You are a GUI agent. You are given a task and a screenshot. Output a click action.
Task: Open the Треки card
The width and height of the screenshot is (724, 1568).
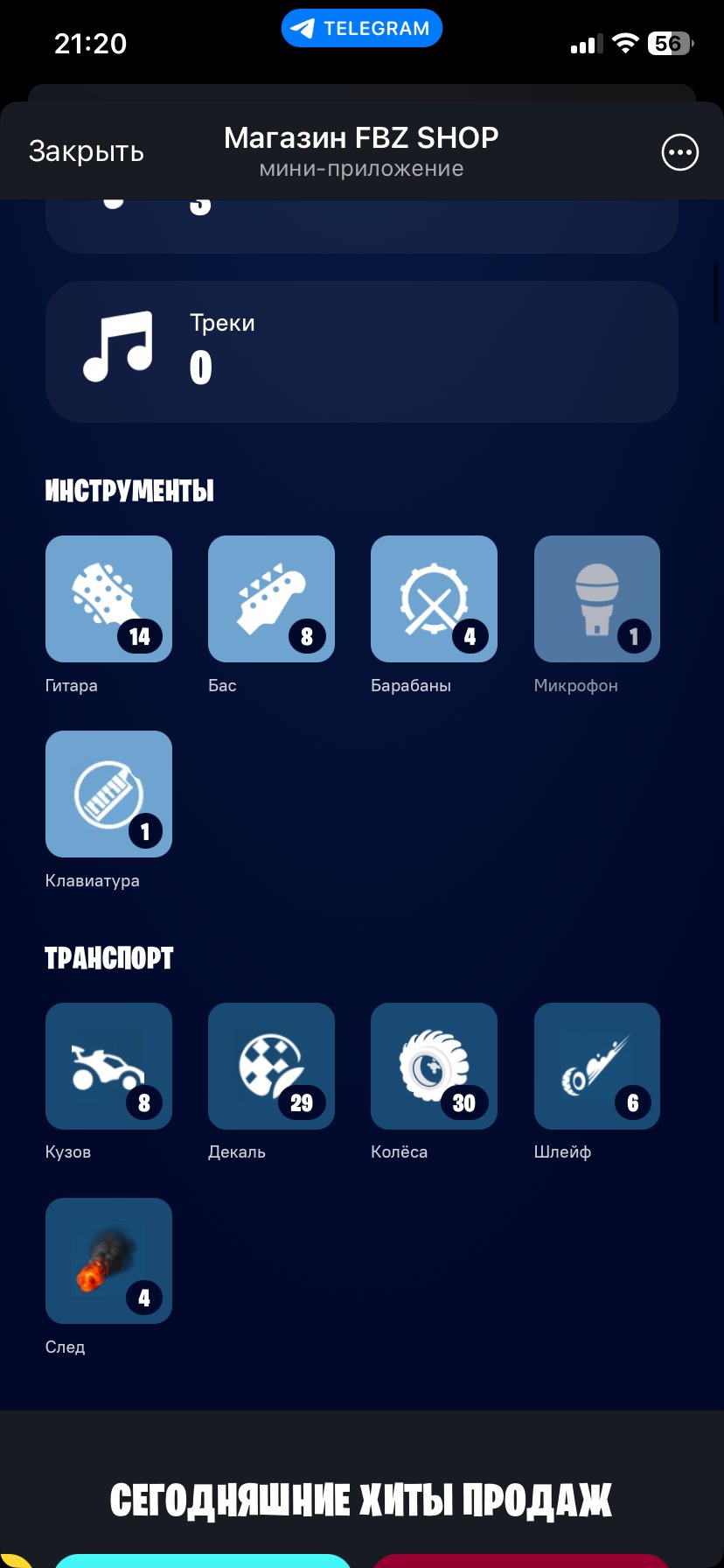coord(361,351)
